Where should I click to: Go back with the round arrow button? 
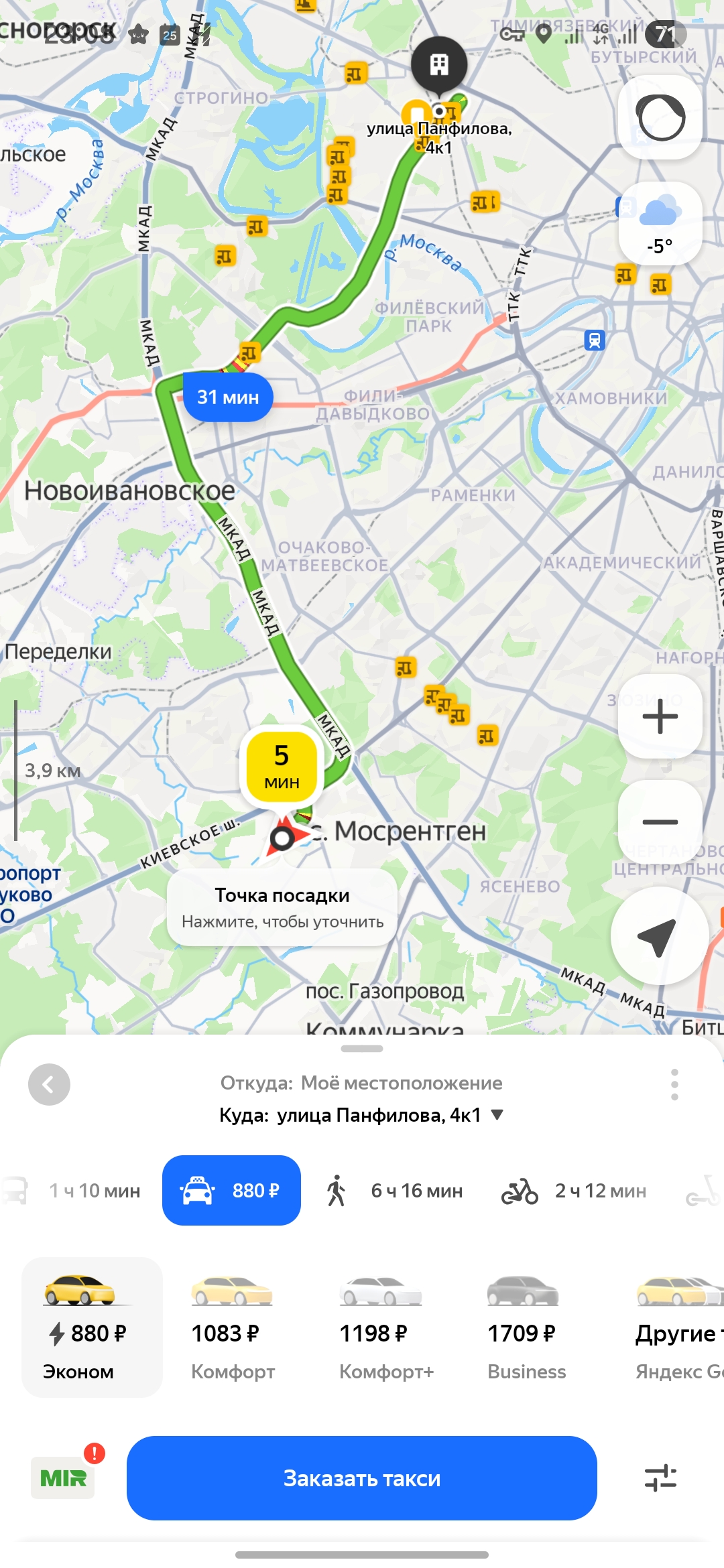tap(49, 1084)
